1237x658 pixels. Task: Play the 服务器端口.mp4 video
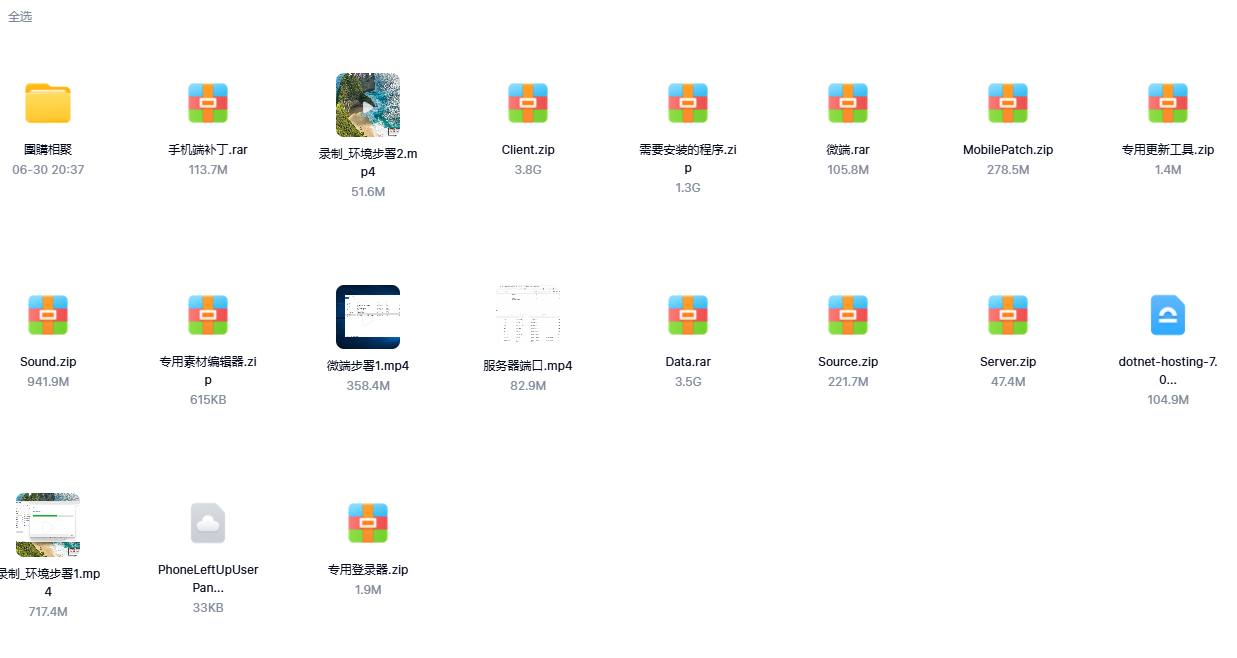tap(528, 317)
